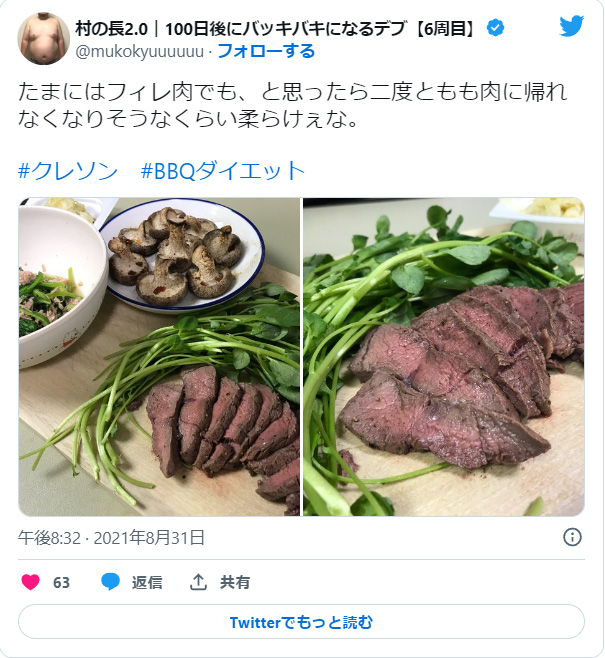The width and height of the screenshot is (605, 658).
Task: Tap Twitterでもっと読む button
Action: (301, 622)
